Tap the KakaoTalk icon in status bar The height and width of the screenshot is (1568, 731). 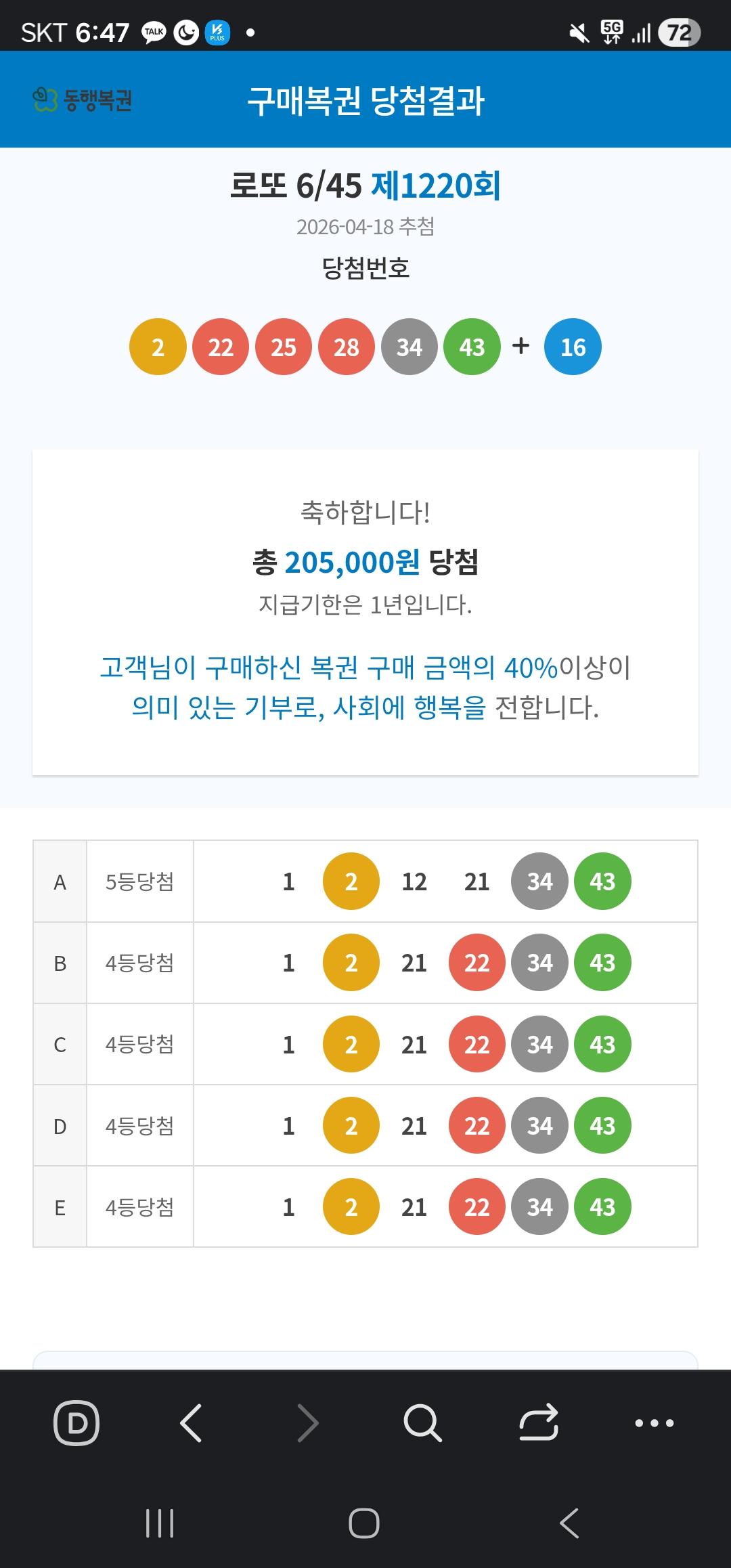[152, 32]
